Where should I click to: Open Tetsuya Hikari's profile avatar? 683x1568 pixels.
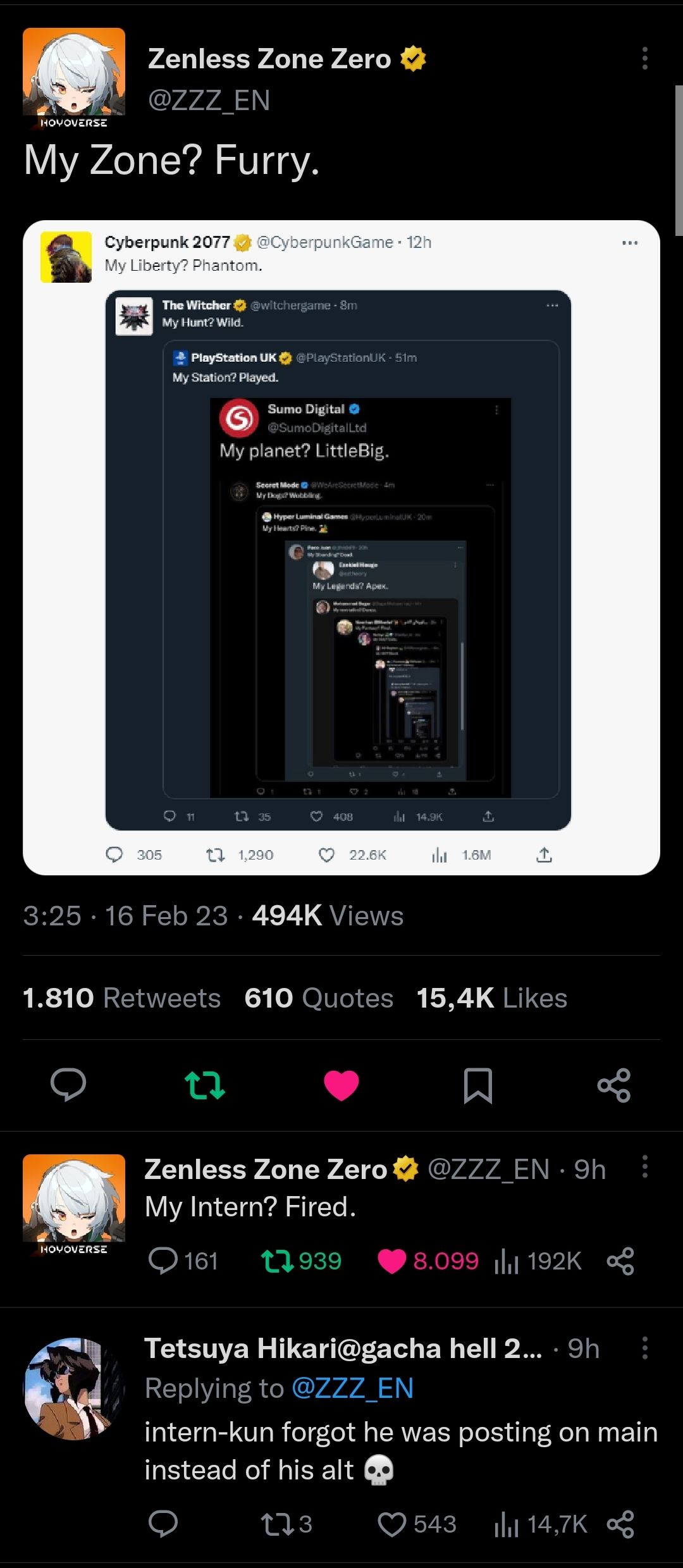coord(74,1389)
